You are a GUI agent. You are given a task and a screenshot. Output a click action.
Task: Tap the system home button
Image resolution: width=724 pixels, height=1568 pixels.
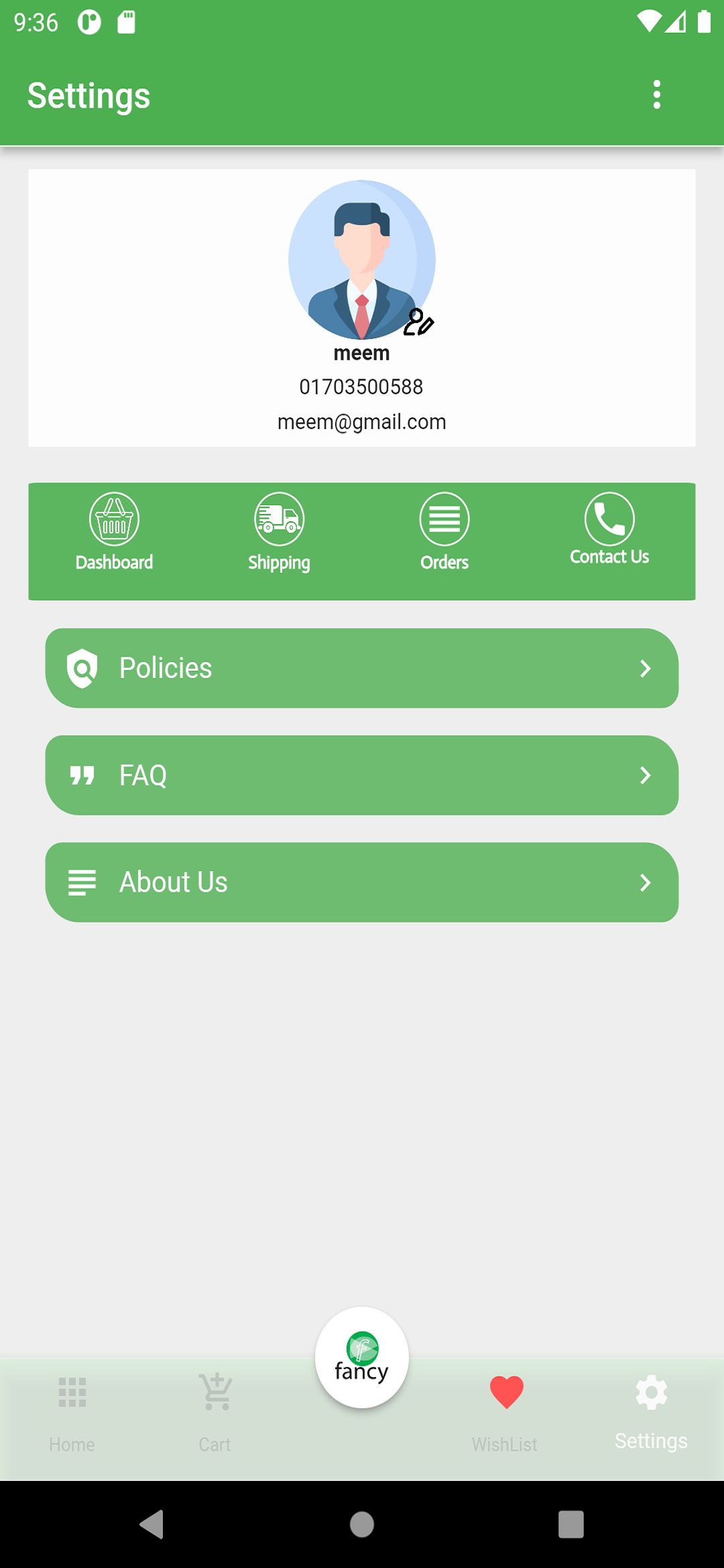(362, 1524)
